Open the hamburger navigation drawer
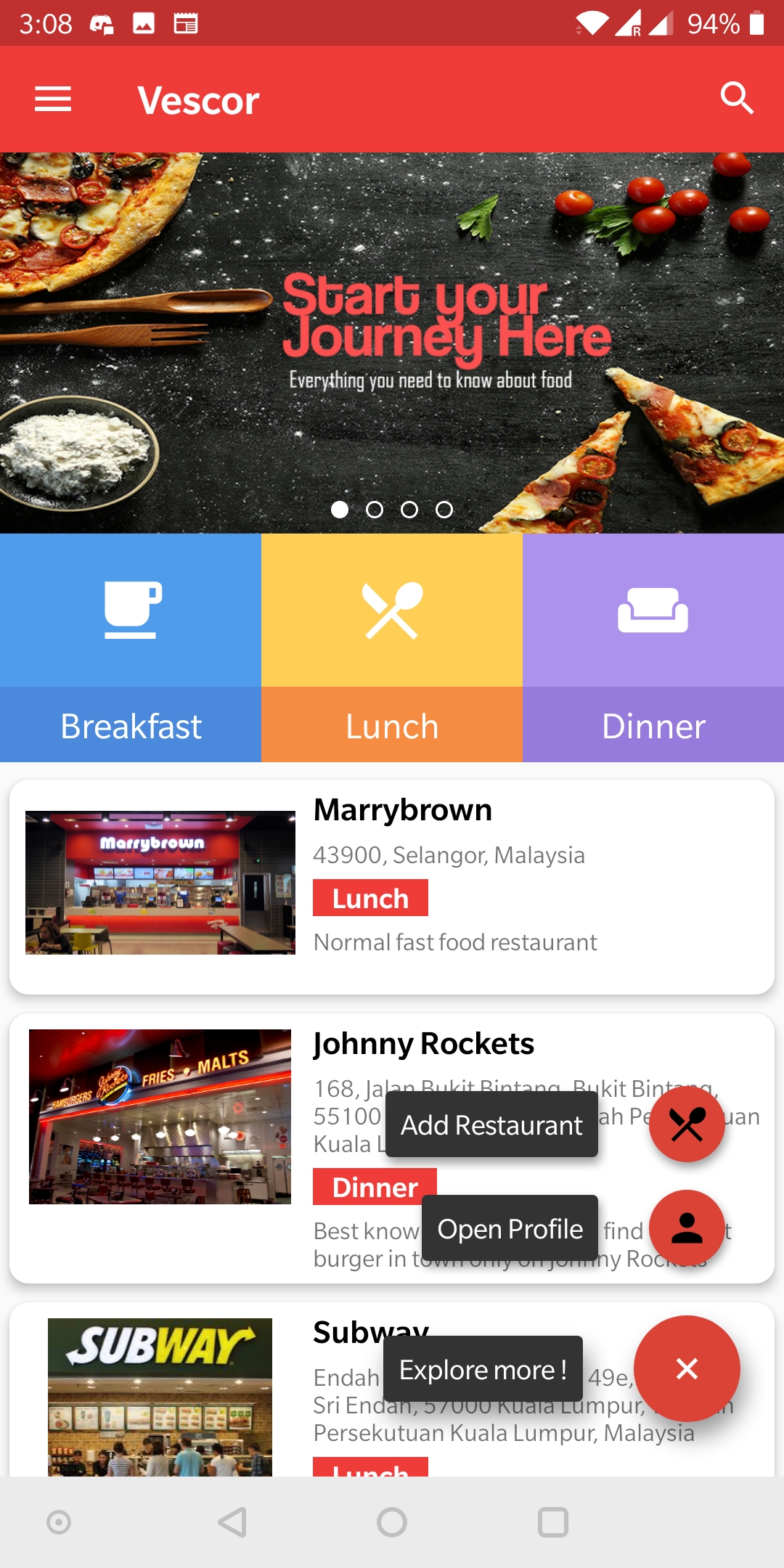784x1568 pixels. (53, 99)
